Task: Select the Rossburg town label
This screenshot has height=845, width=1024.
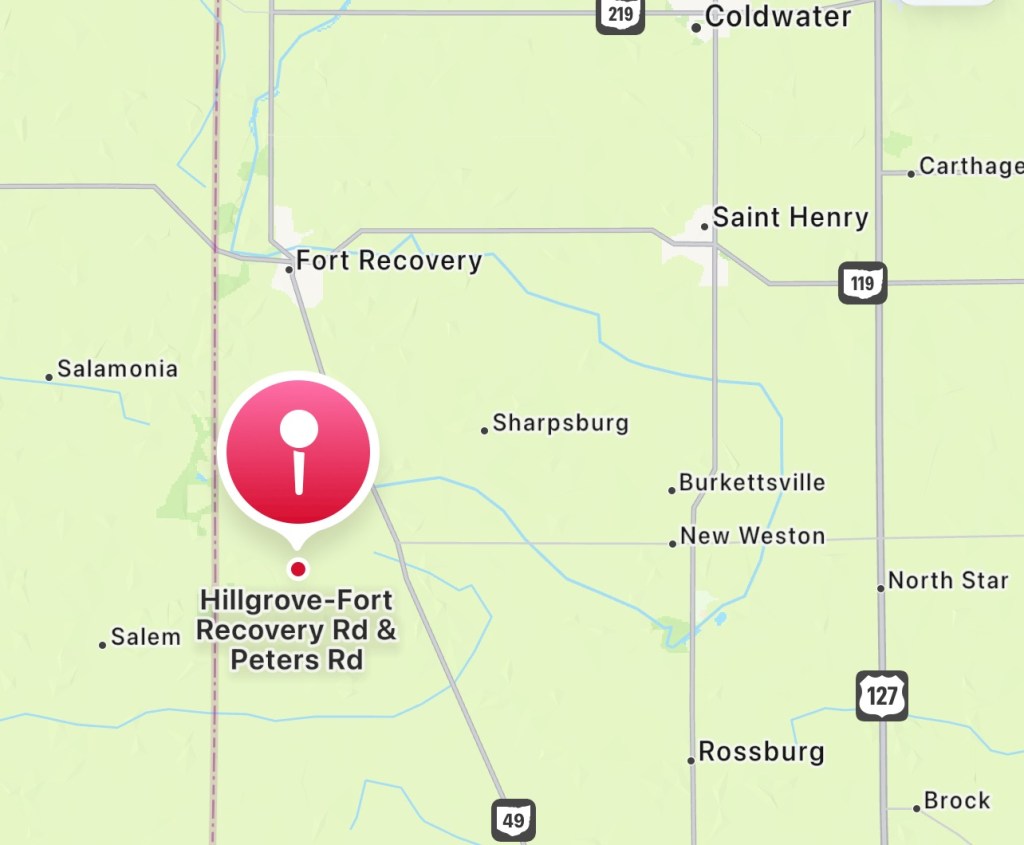Action: [x=760, y=752]
